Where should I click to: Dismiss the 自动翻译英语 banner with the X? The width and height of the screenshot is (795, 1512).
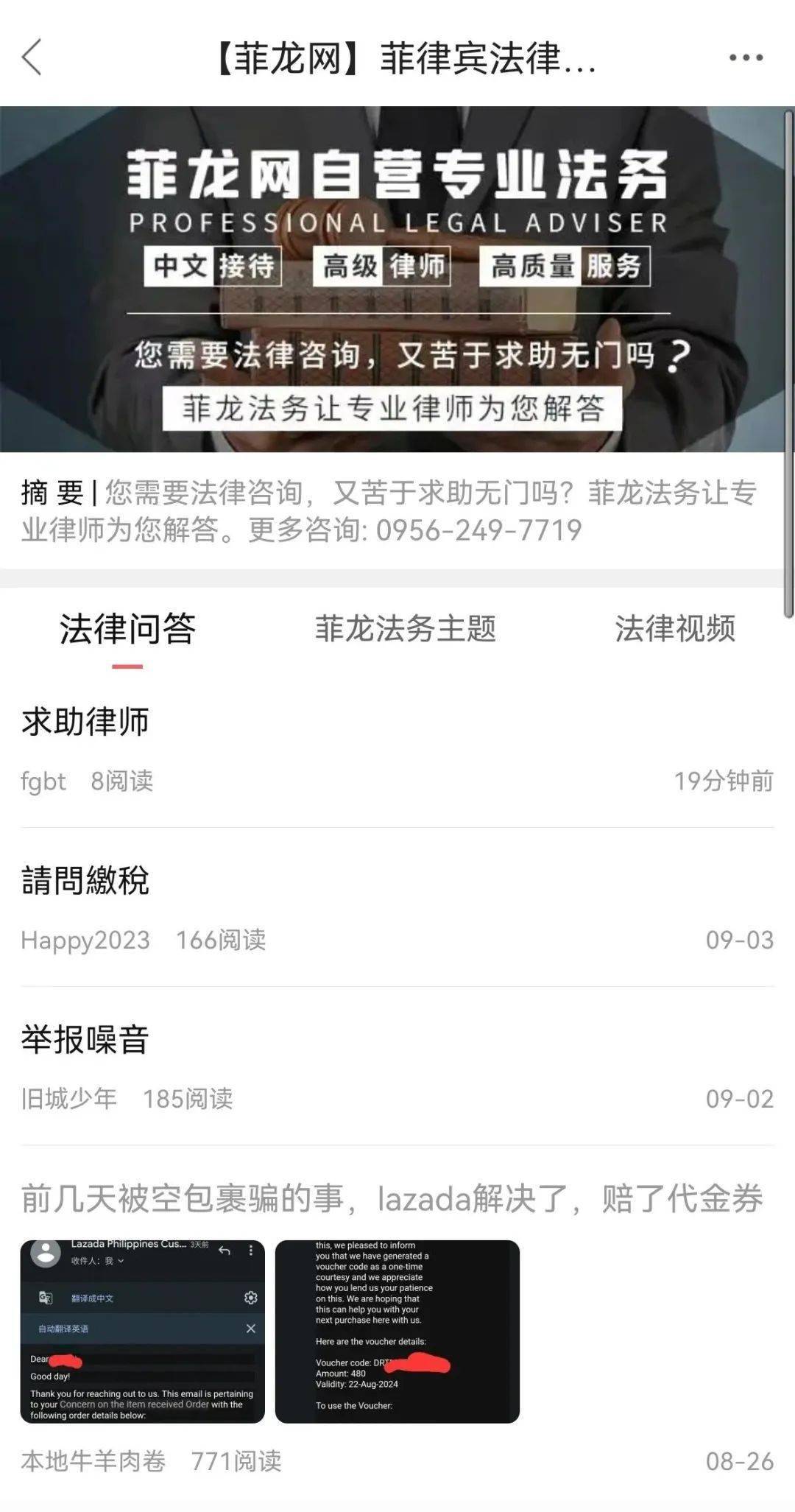[x=252, y=1329]
